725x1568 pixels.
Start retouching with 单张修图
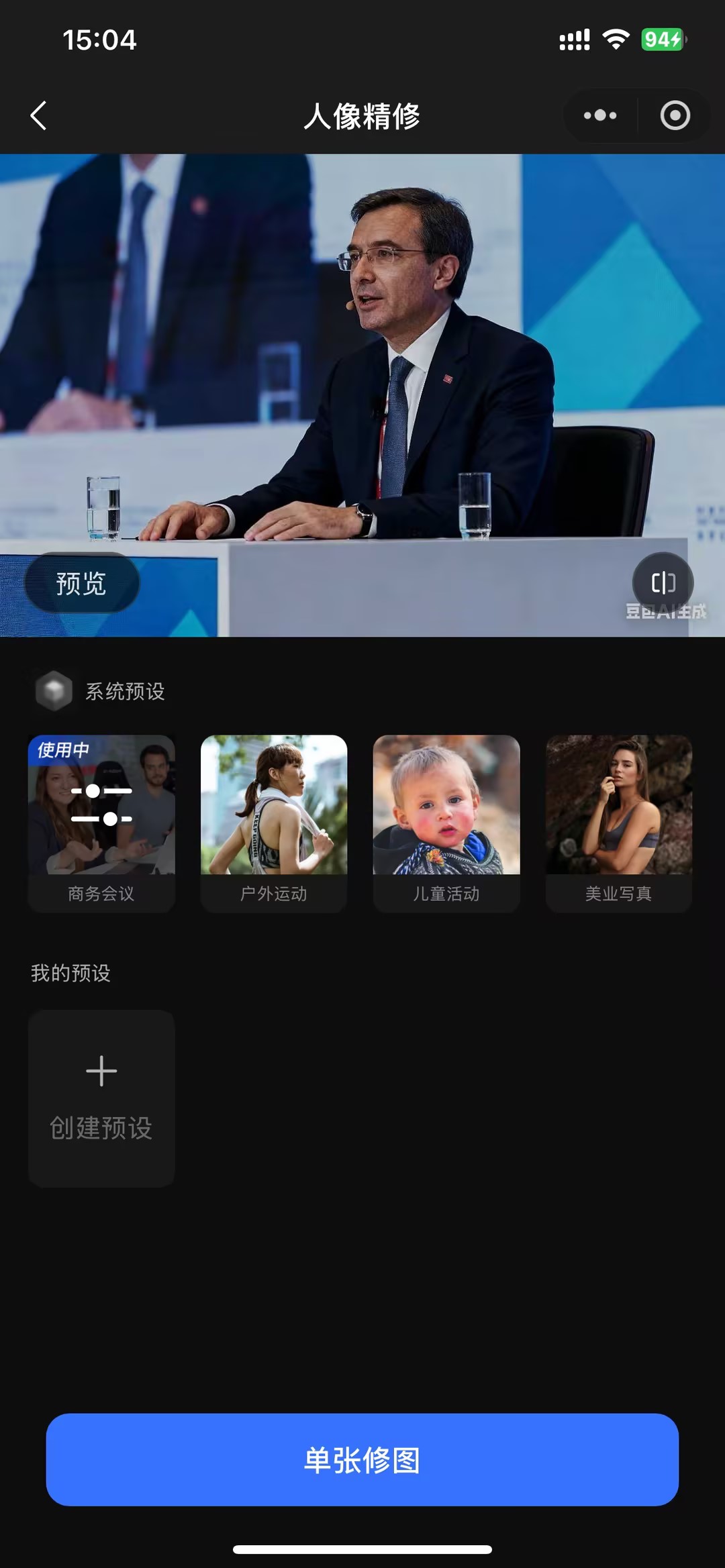pos(362,1459)
